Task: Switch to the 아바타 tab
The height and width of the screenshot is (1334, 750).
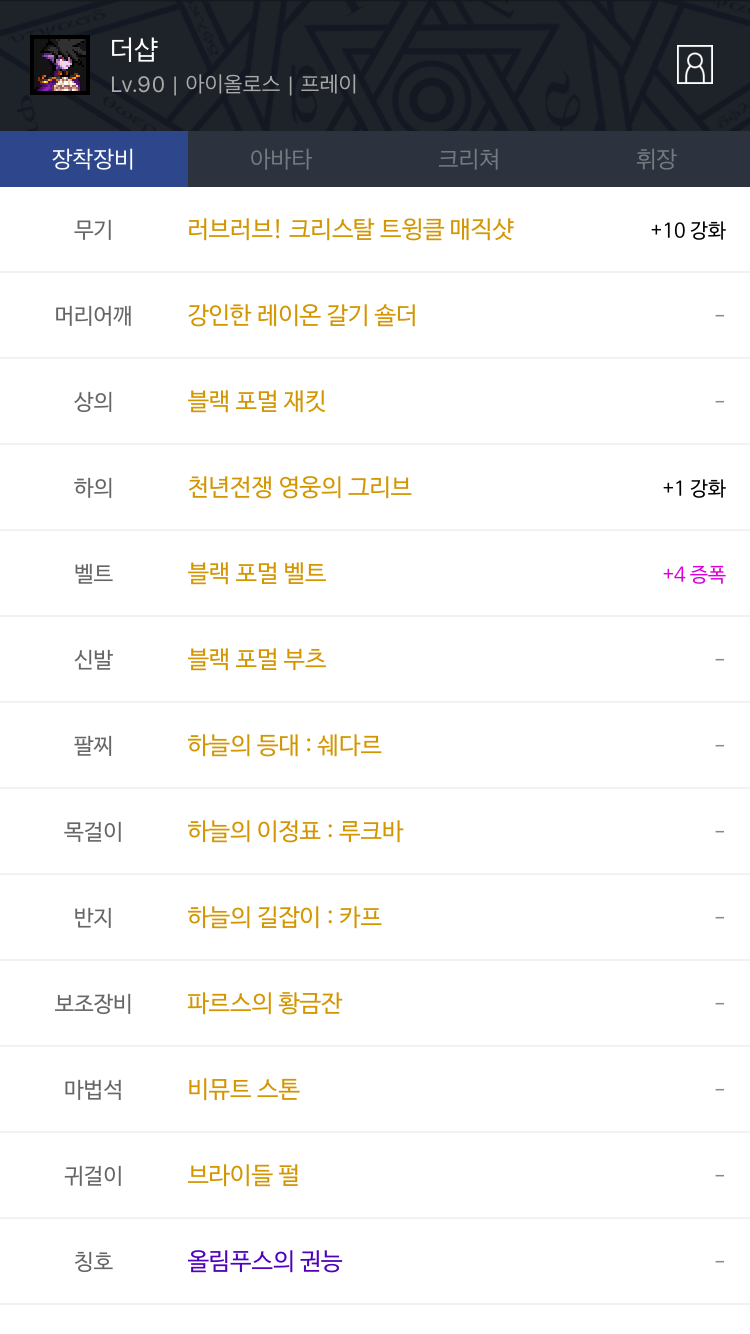Action: (x=281, y=159)
